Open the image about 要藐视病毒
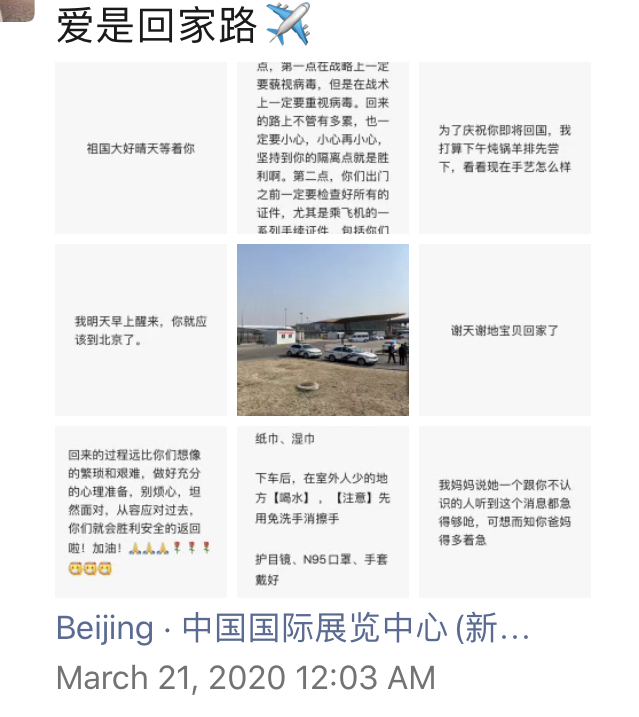Screen dimensions: 639x717 click(322, 148)
